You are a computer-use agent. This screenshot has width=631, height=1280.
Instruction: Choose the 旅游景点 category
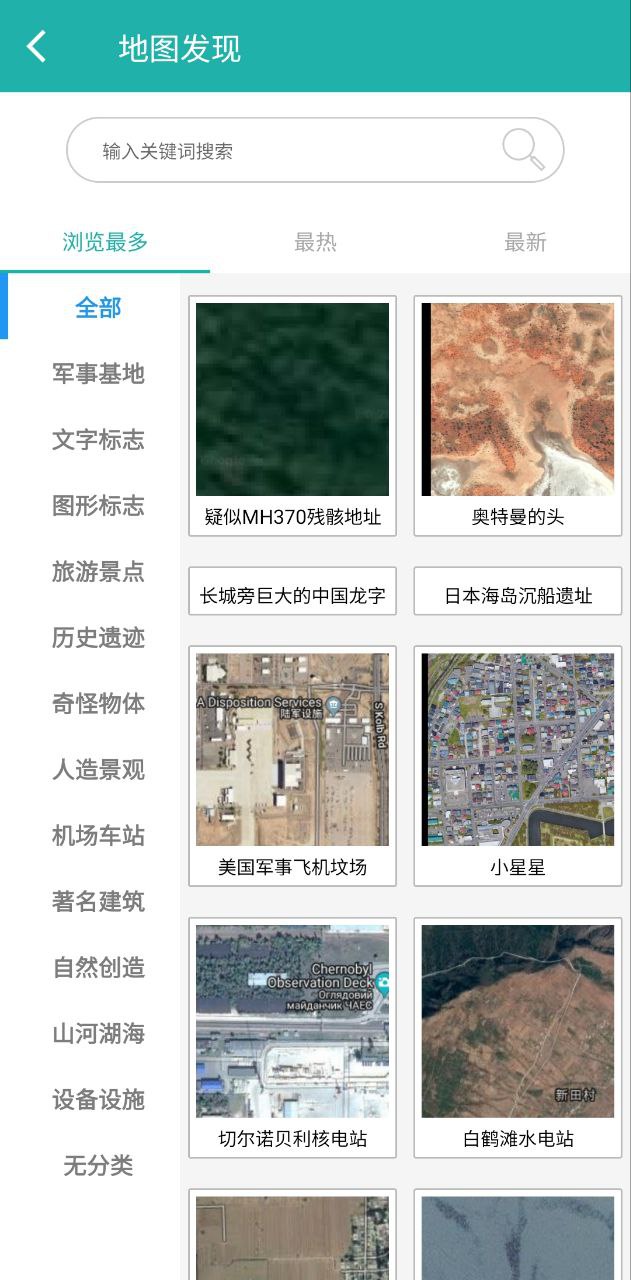[98, 572]
